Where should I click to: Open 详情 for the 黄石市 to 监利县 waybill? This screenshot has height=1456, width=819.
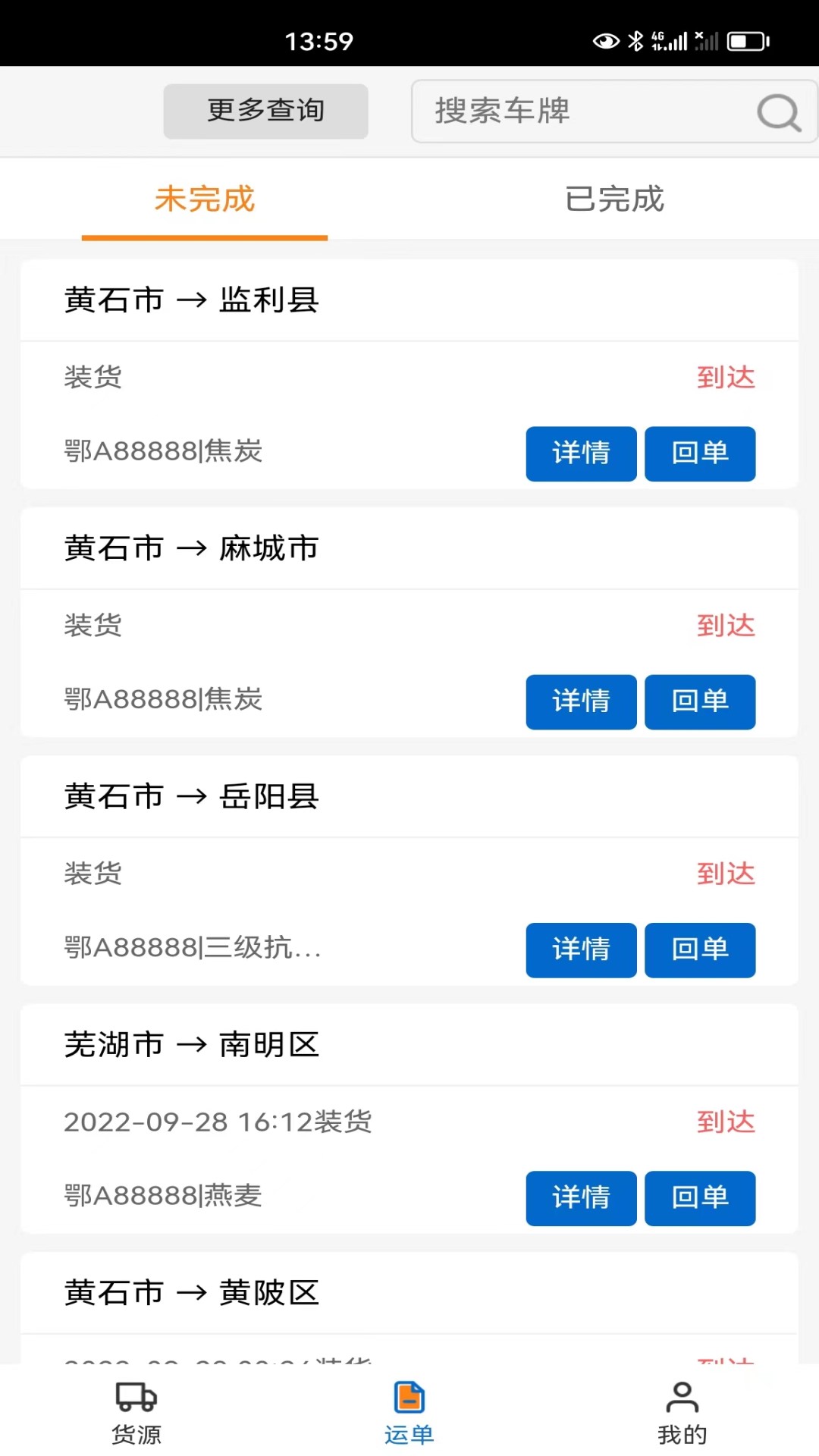pyautogui.click(x=581, y=453)
